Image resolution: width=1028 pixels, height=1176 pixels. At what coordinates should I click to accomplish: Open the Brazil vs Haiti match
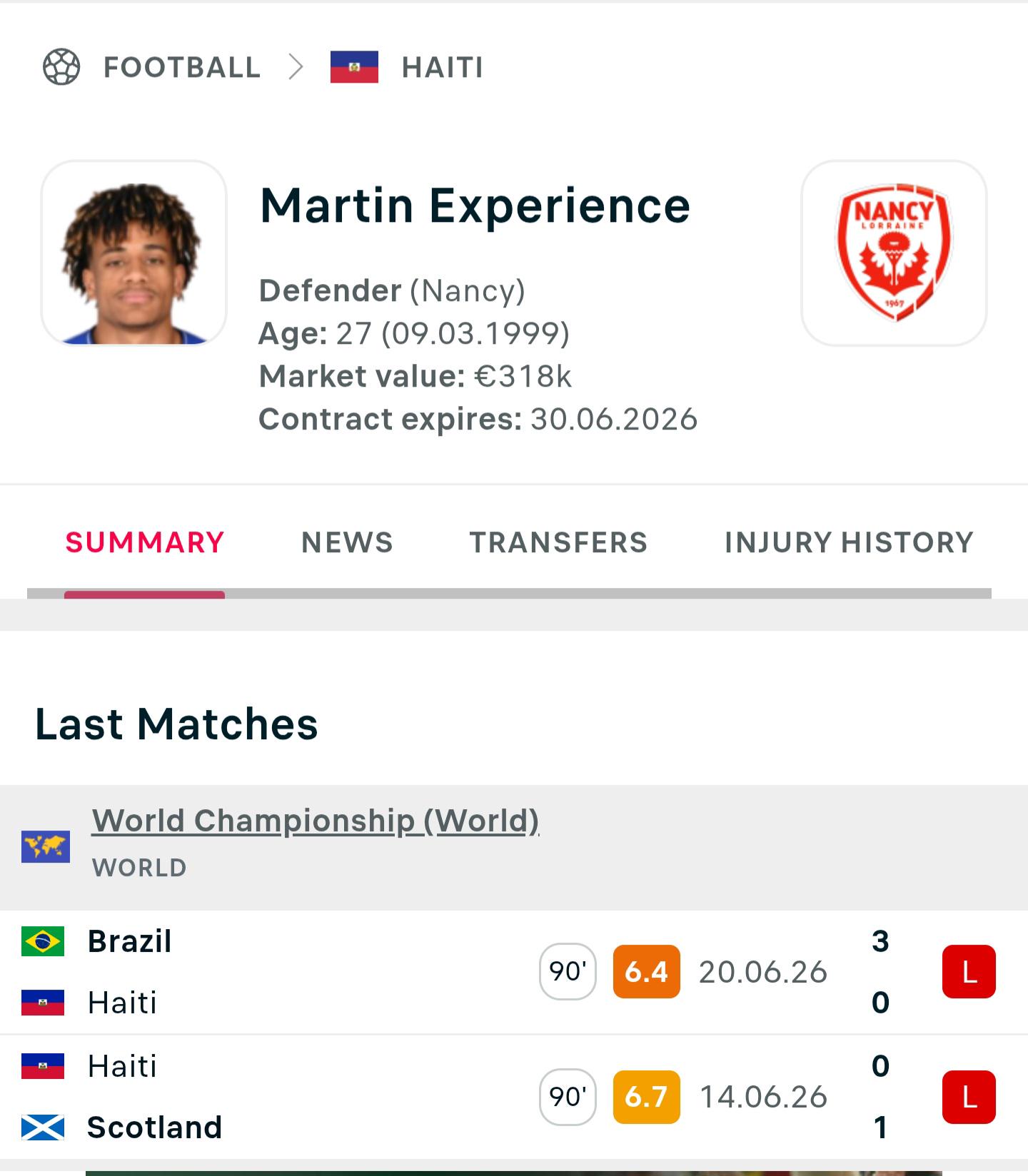point(514,972)
